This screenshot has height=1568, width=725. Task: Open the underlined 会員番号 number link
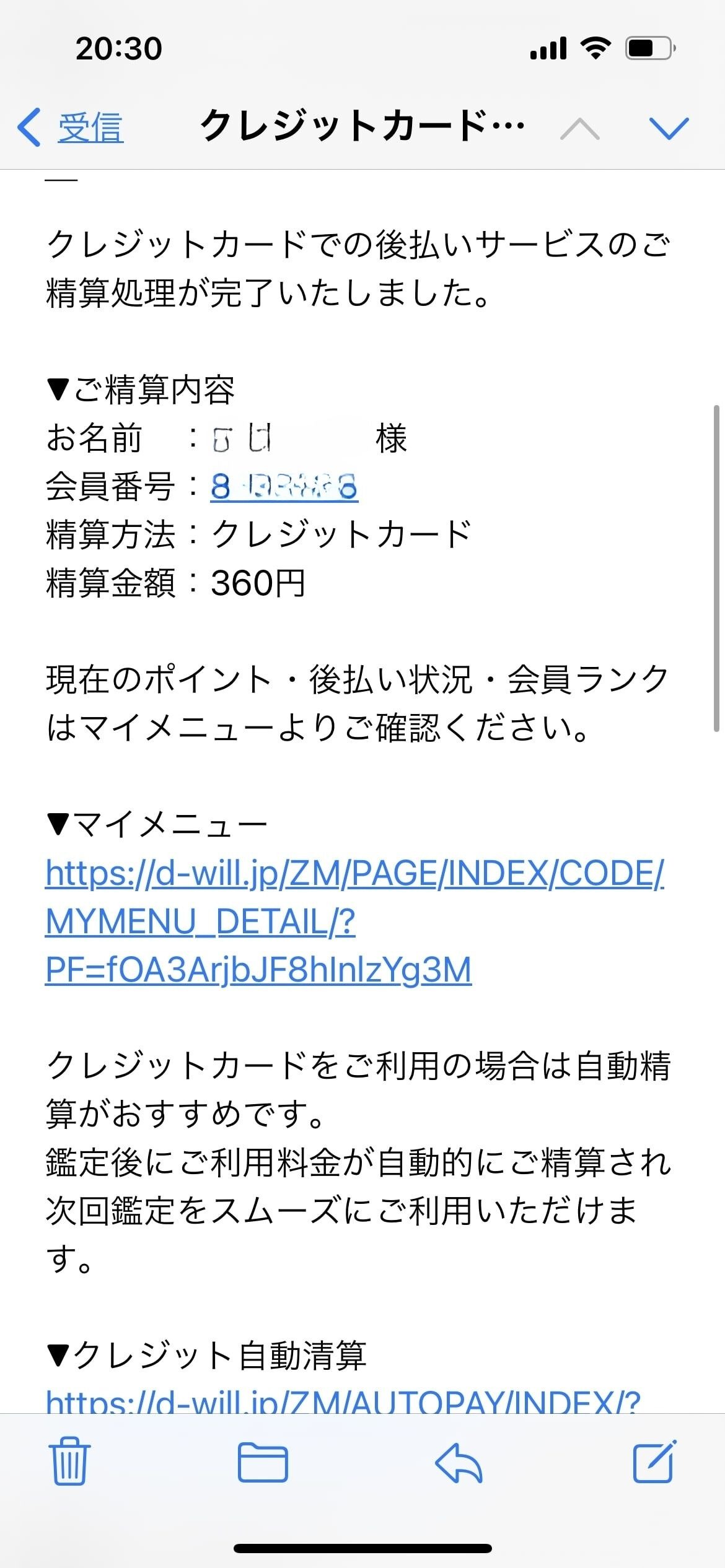click(284, 487)
